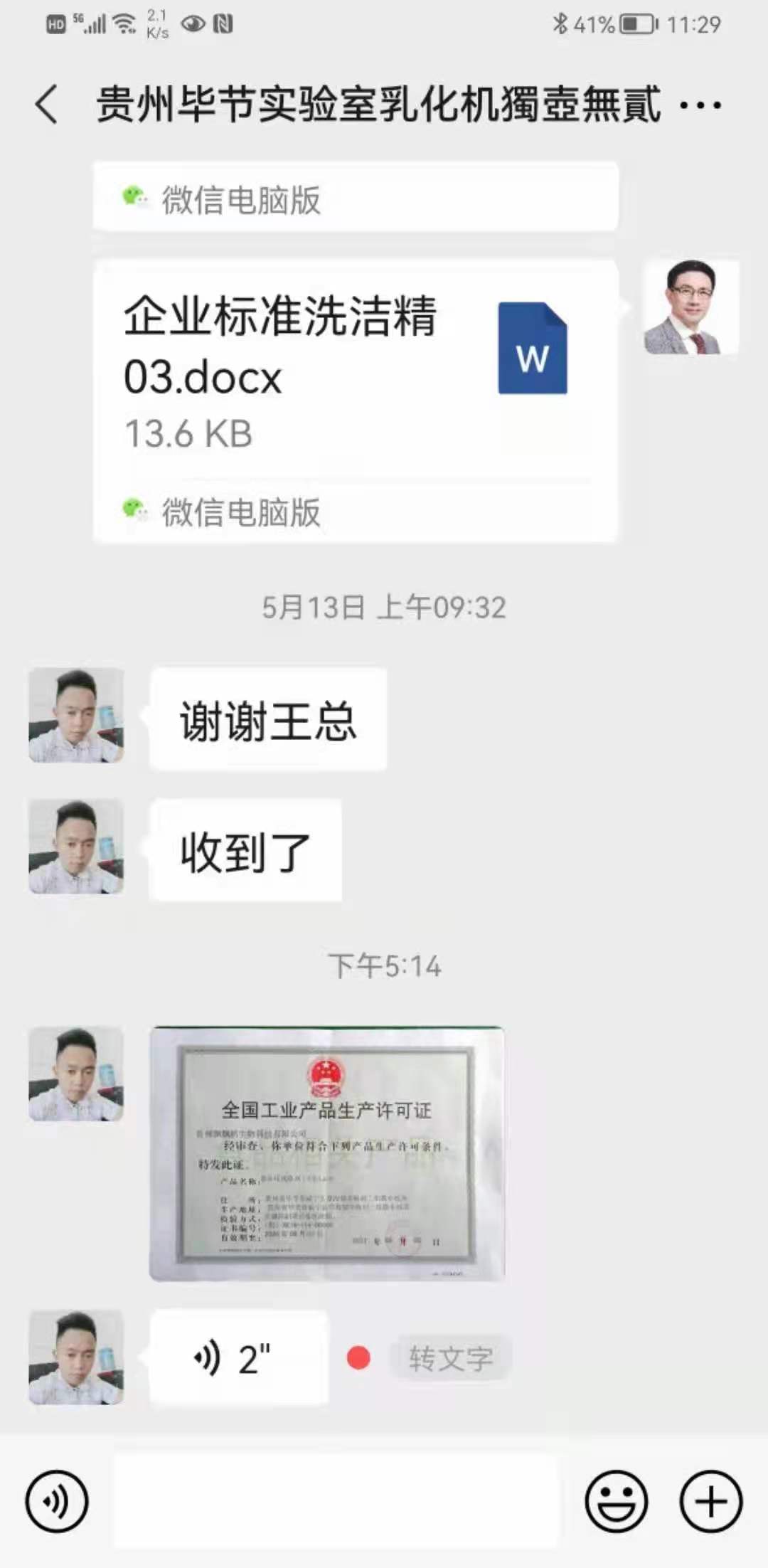Switch to voice input mode
The width and height of the screenshot is (768, 1568).
point(57,1501)
